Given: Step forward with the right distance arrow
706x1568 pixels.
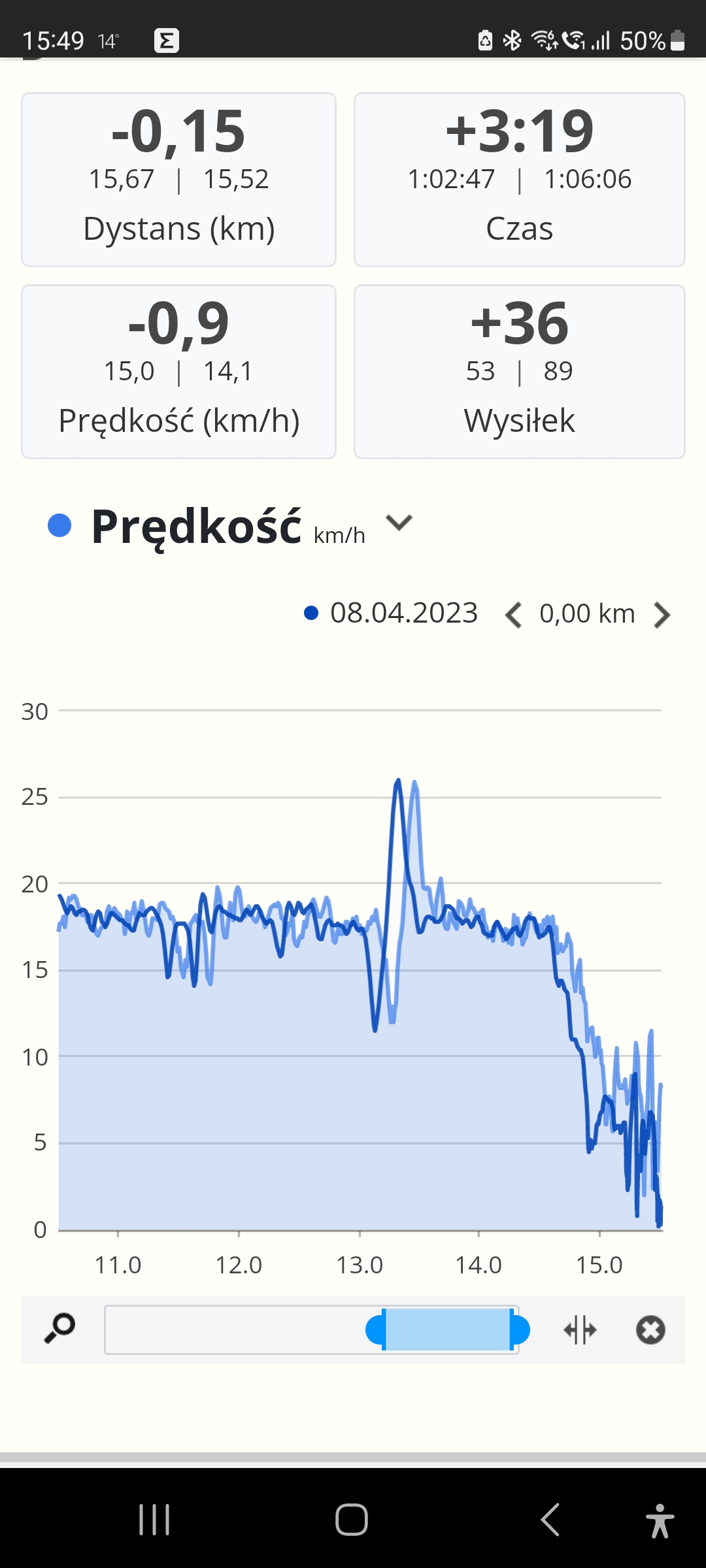Looking at the screenshot, I should 662,615.
